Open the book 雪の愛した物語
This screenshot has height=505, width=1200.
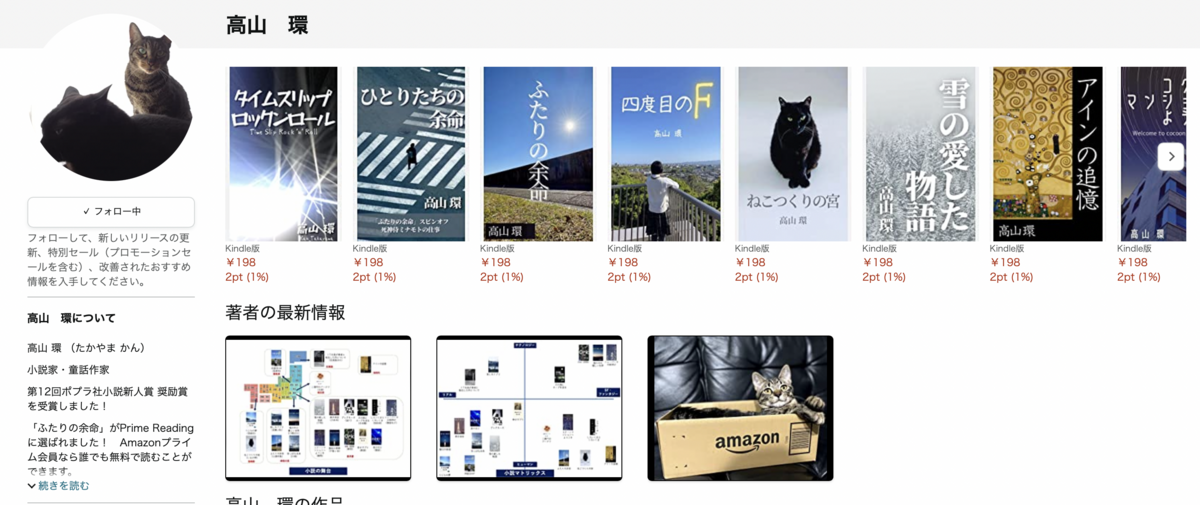(920, 154)
